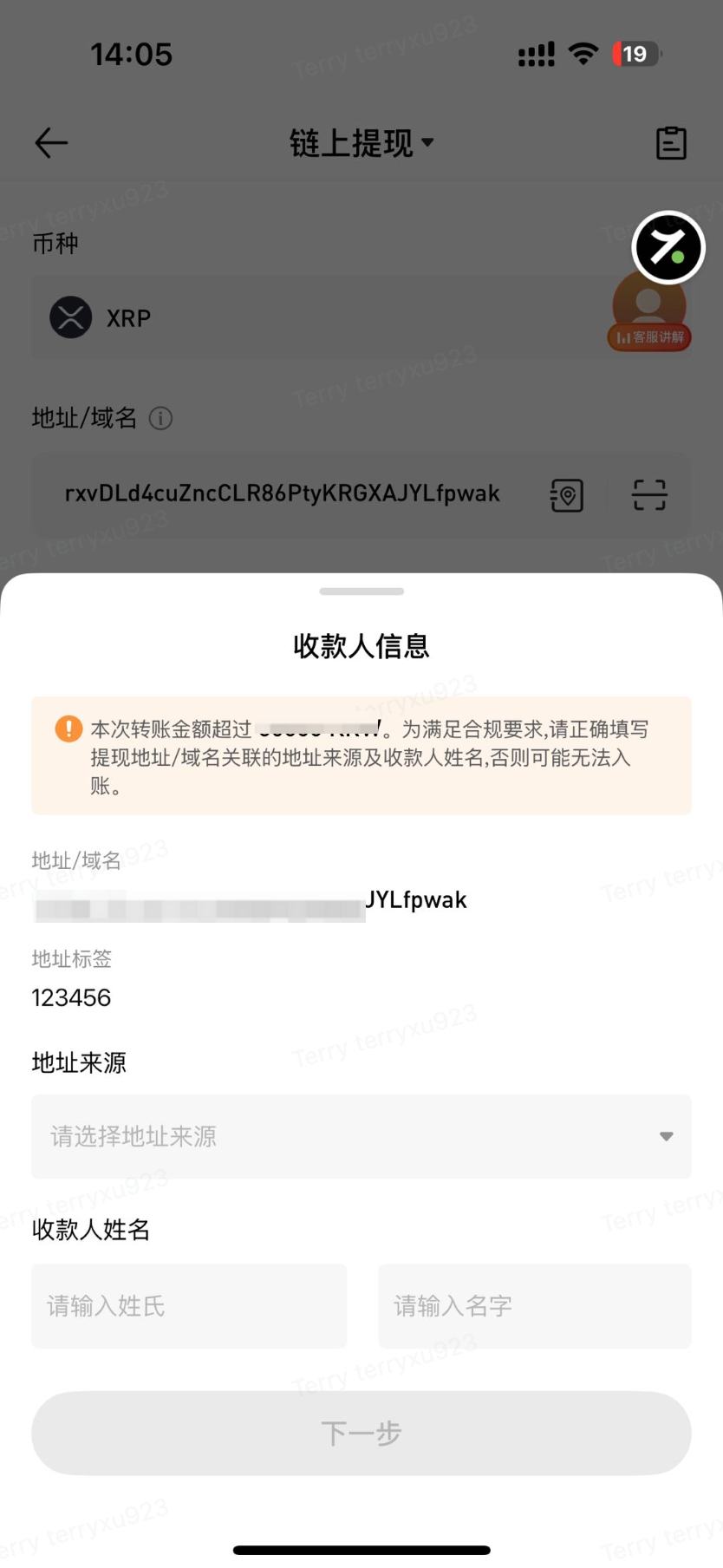Open the 链上提现 withdrawal type dropdown

tap(361, 143)
